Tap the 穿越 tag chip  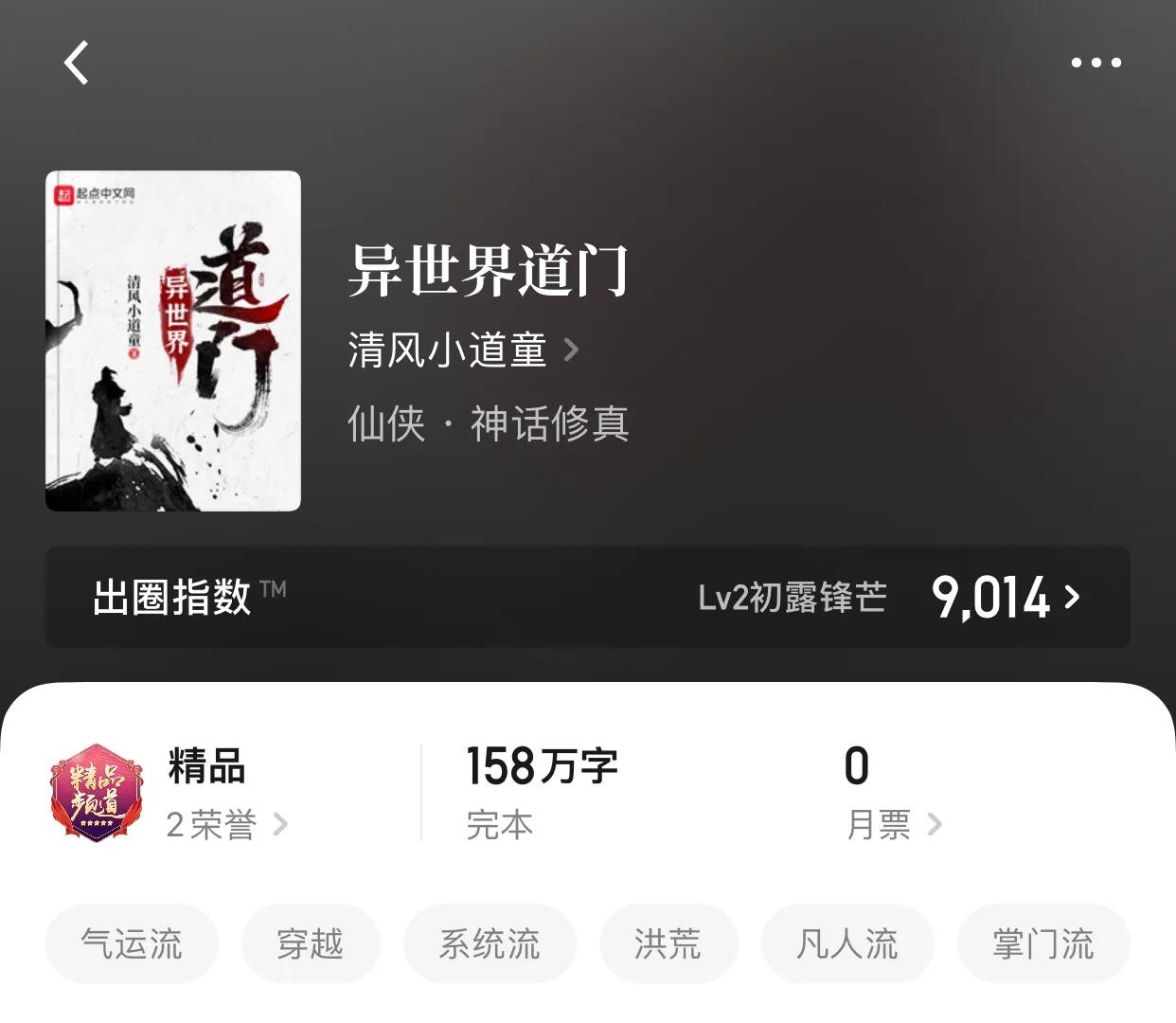(311, 943)
